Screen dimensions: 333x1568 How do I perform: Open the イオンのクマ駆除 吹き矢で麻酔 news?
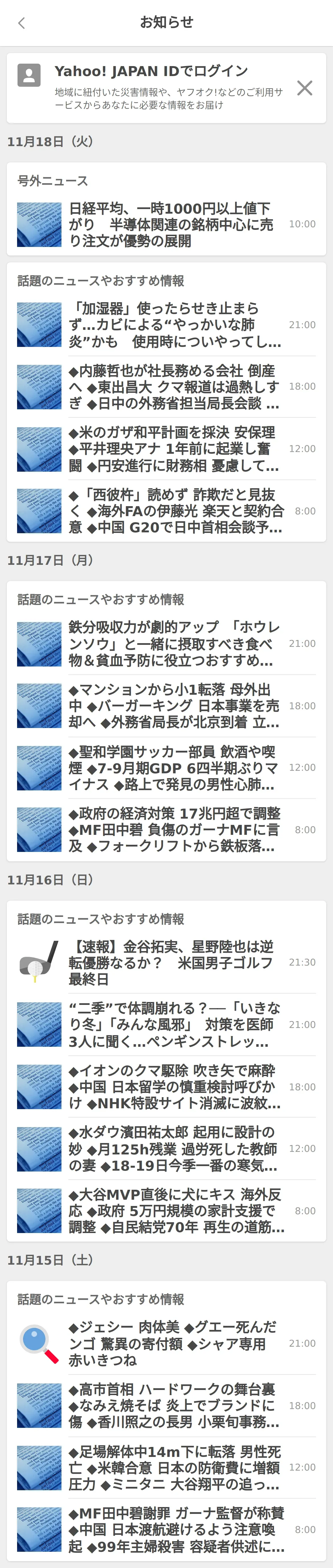[x=166, y=1087]
